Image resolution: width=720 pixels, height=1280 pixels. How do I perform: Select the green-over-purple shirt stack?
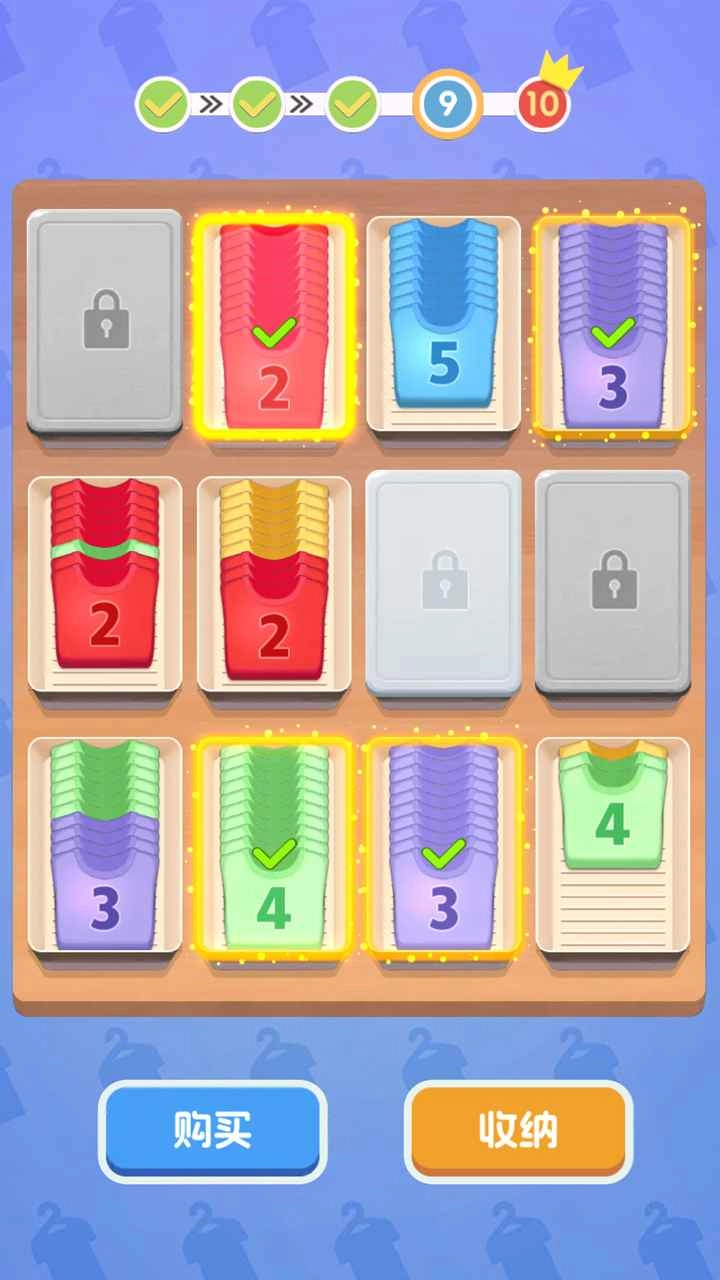pyautogui.click(x=105, y=845)
